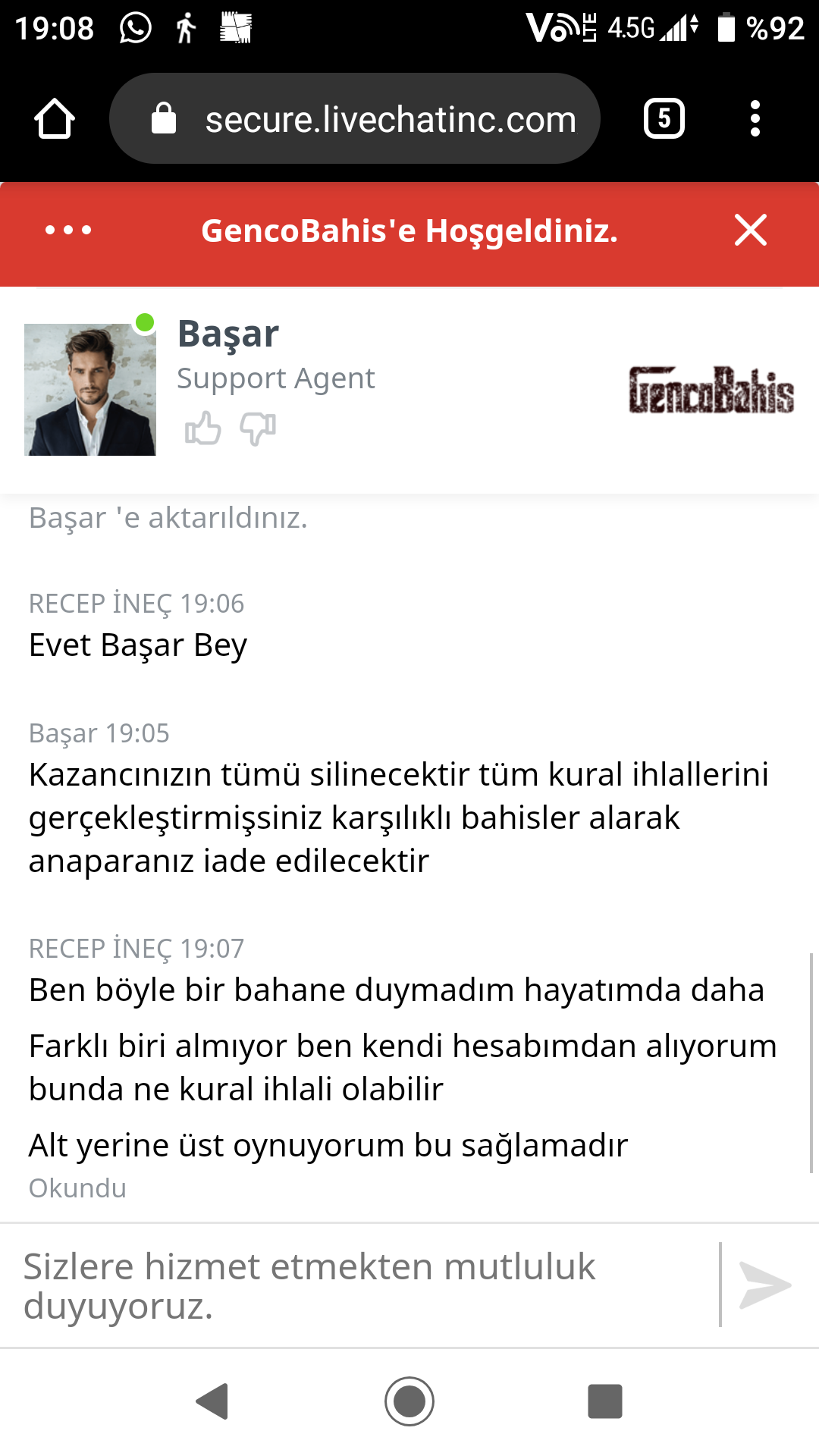The image size is (819, 1456).
Task: Open the browser home page
Action: (x=55, y=119)
